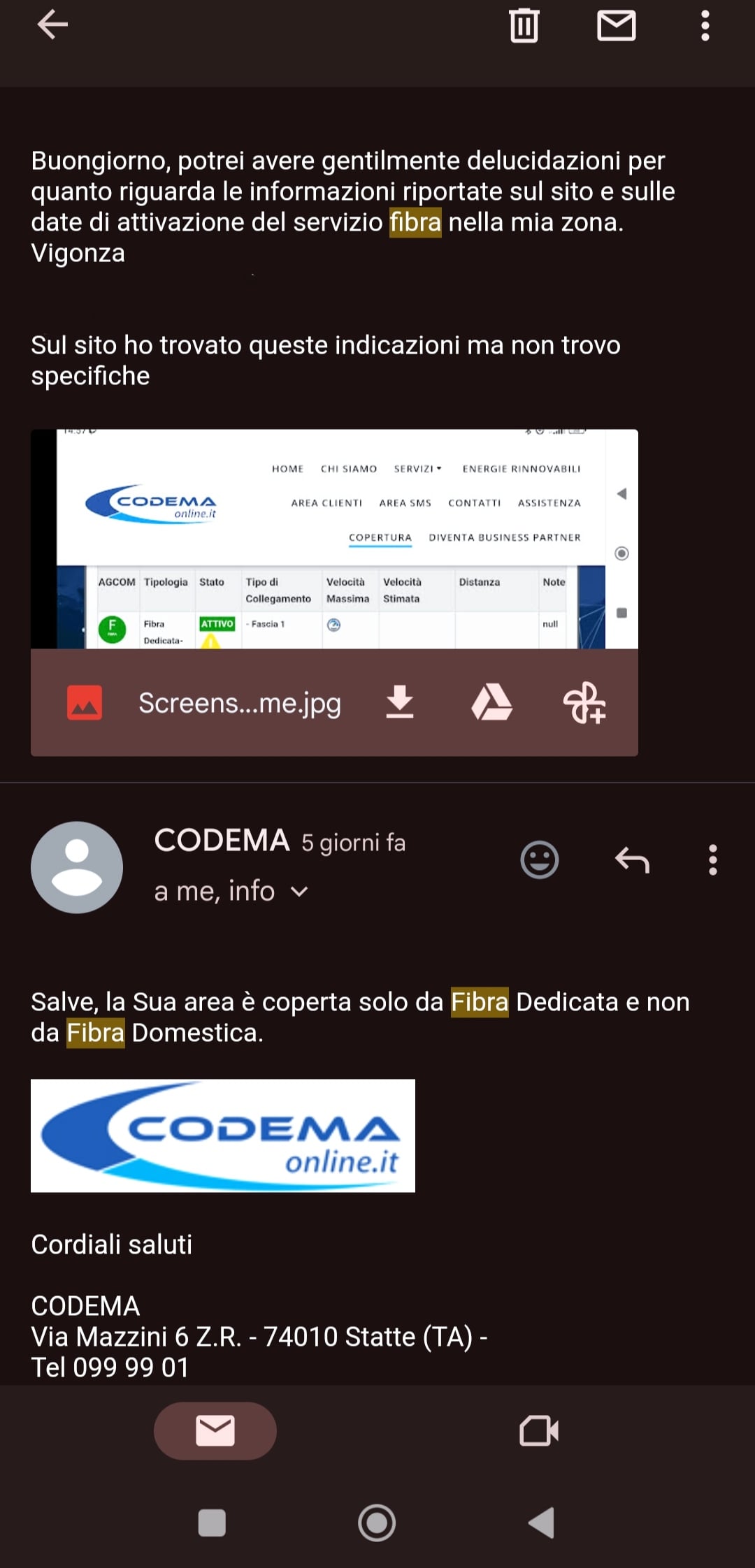Expand recipient details next to 'a me, info'
The width and height of the screenshot is (755, 1568).
point(299,892)
